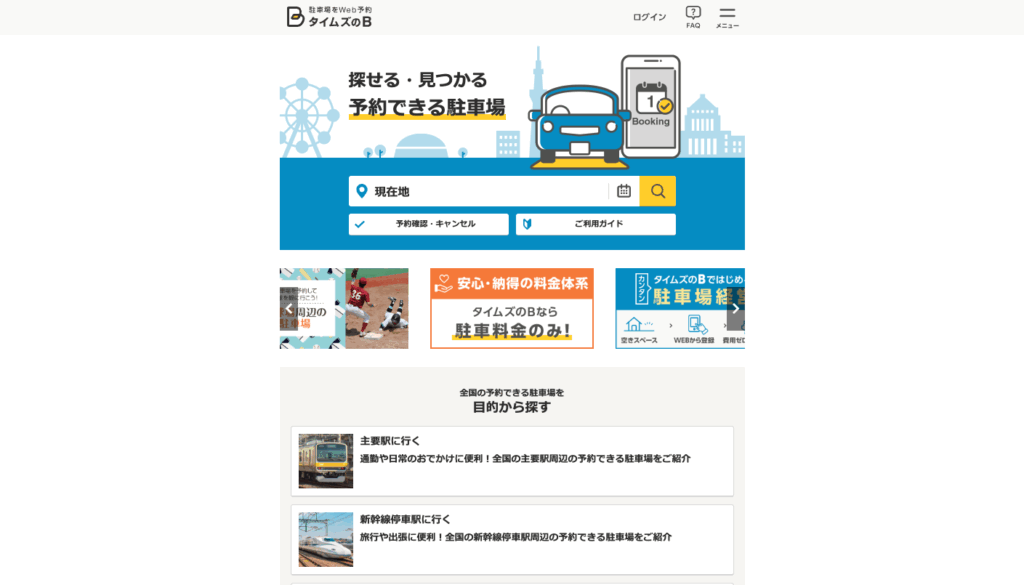
Task: Open ご利用ガイド usage guide
Action: click(596, 224)
